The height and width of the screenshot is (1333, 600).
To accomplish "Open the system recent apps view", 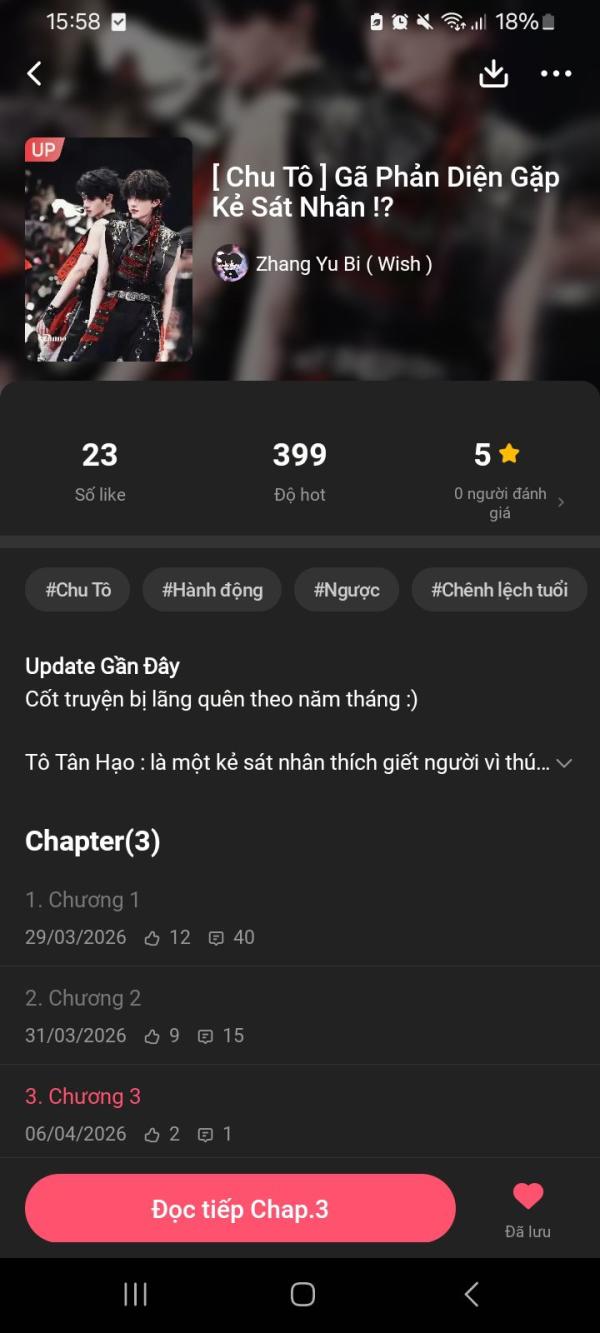I will pyautogui.click(x=135, y=1294).
